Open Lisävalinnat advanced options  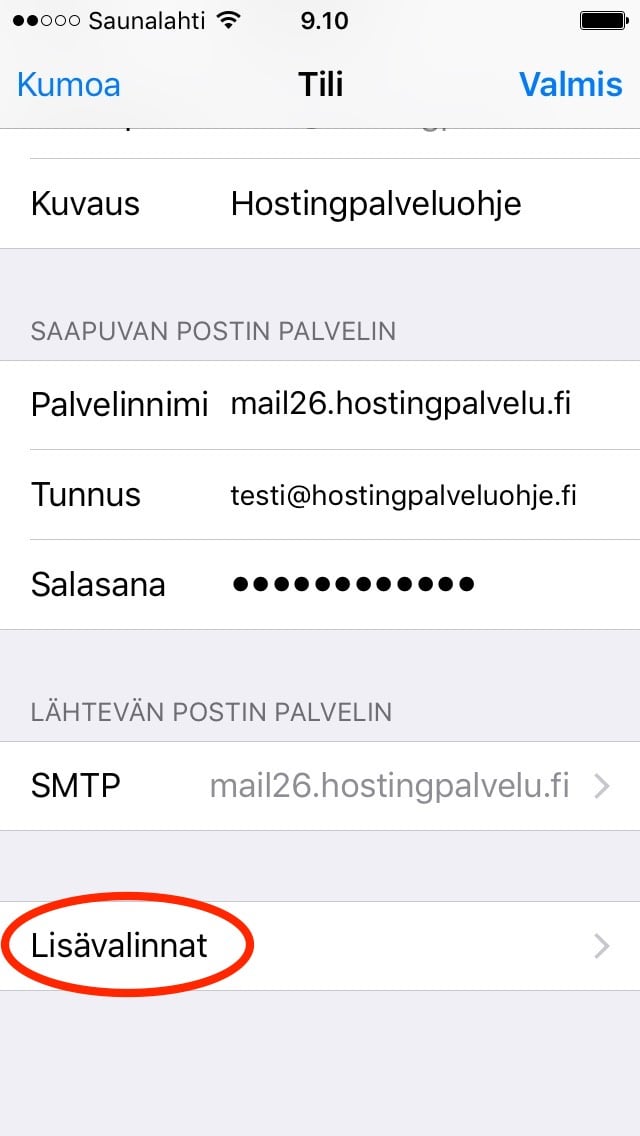pos(320,946)
